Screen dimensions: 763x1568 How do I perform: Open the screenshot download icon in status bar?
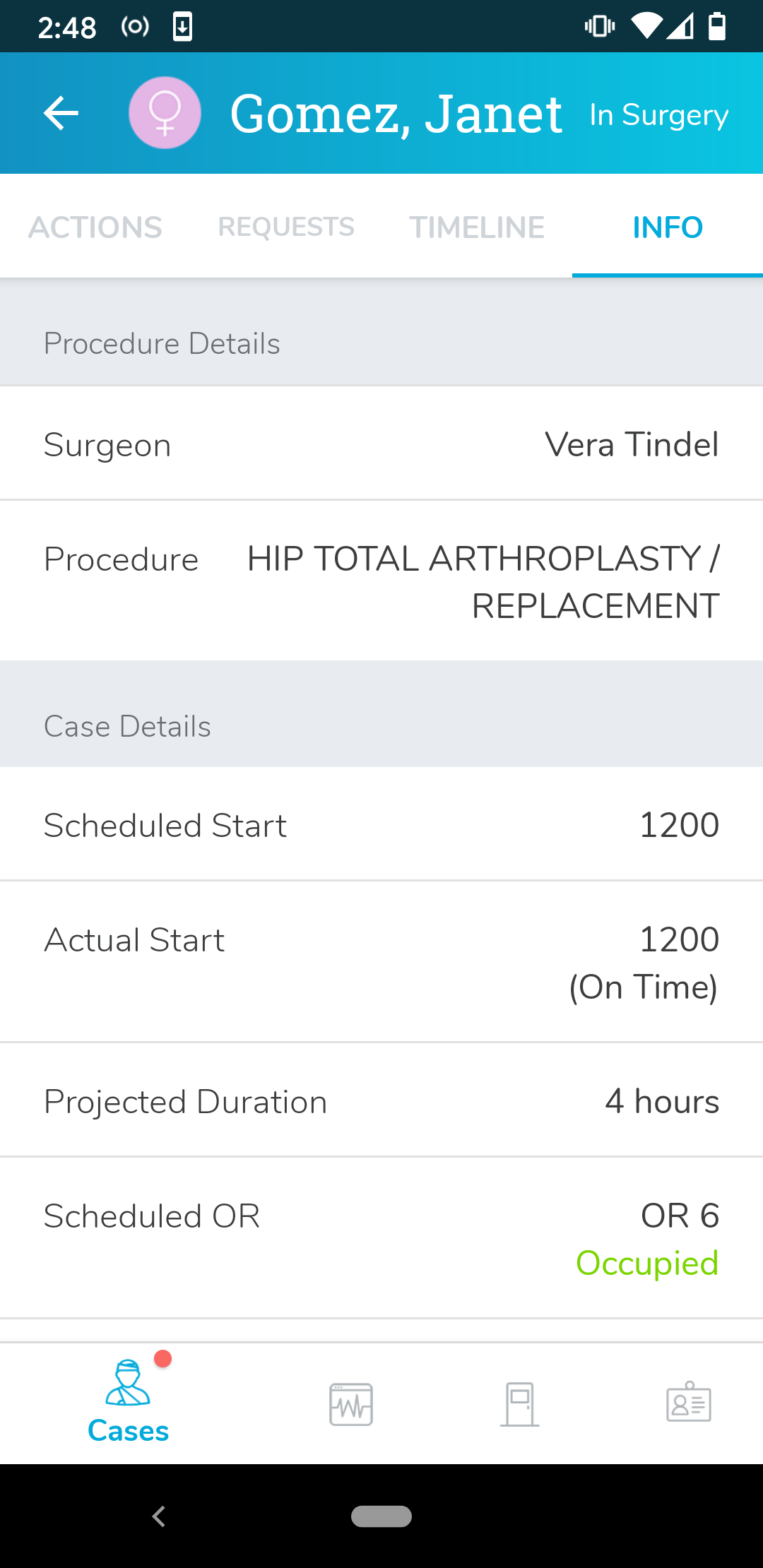[x=183, y=27]
